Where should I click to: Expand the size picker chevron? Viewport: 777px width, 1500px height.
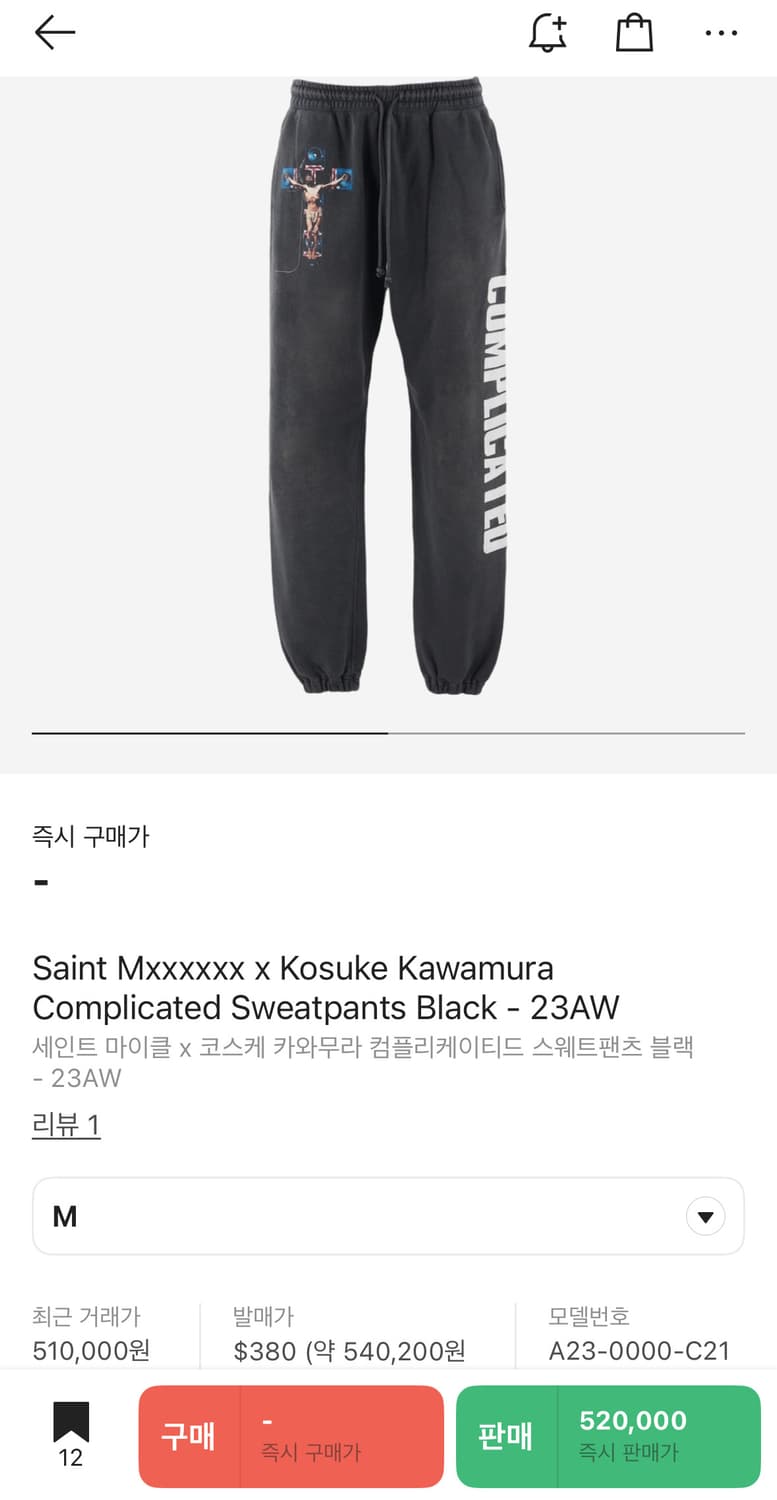coord(705,1216)
